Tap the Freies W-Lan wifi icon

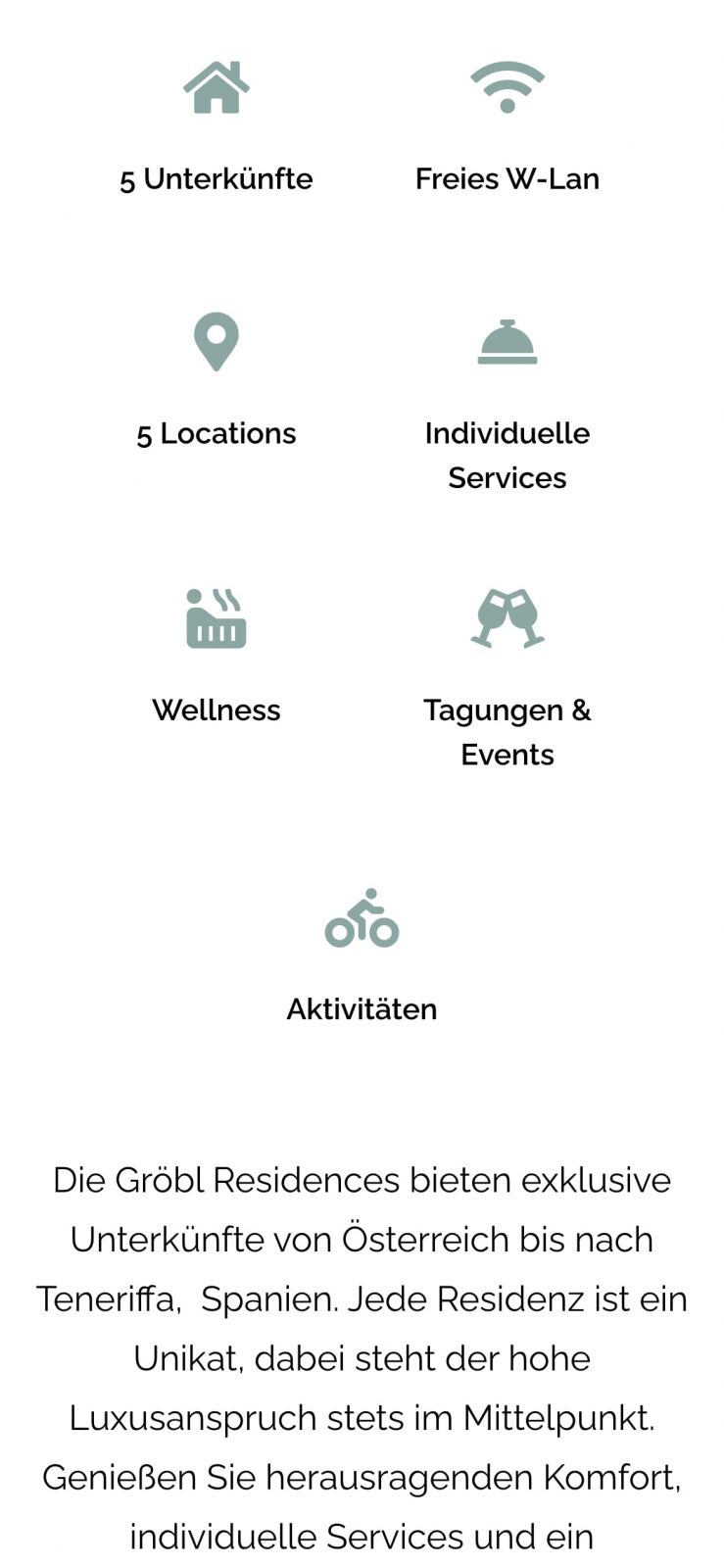(x=507, y=87)
